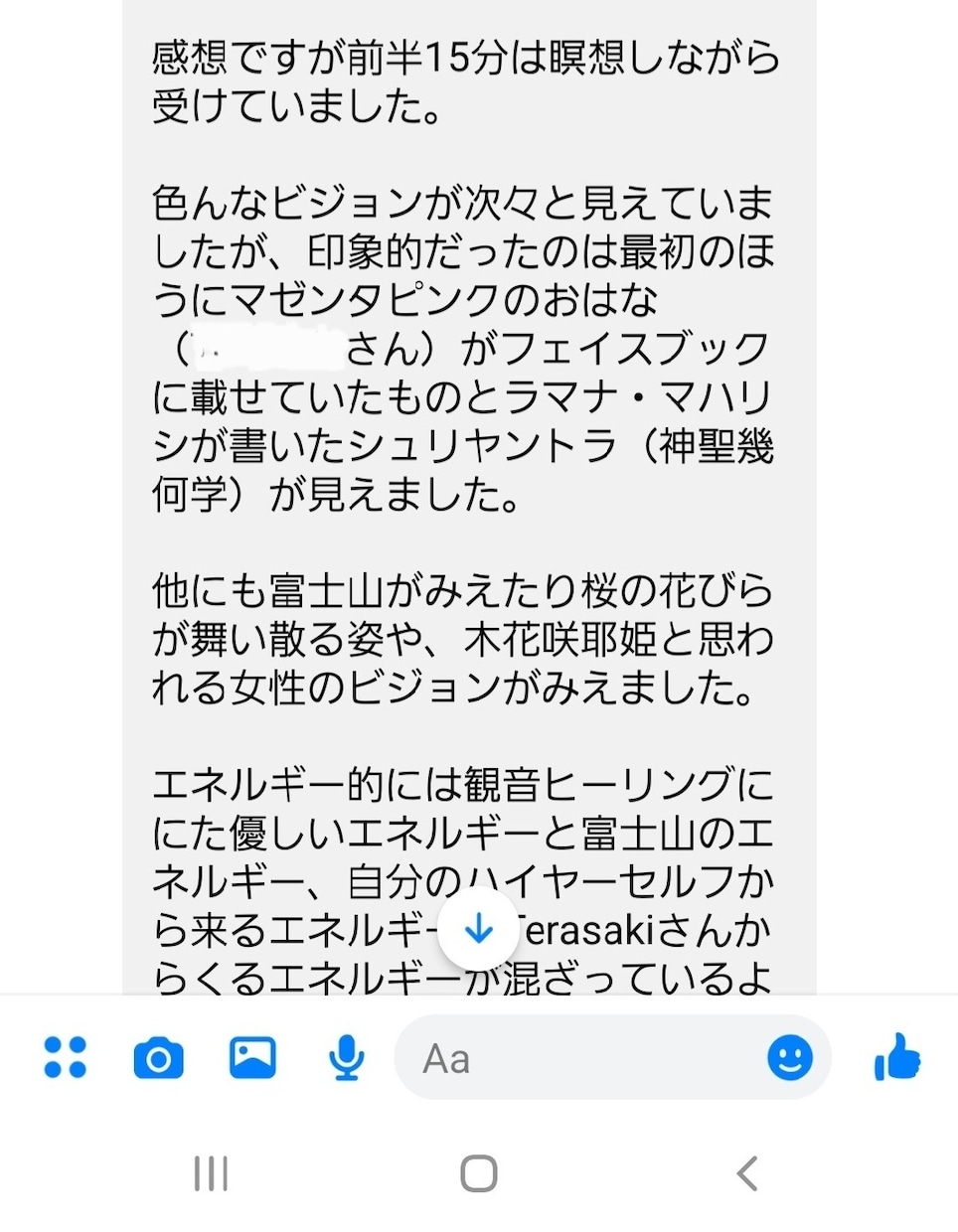The height and width of the screenshot is (1232, 958).
Task: Go back using the system back button
Action: [x=747, y=1173]
